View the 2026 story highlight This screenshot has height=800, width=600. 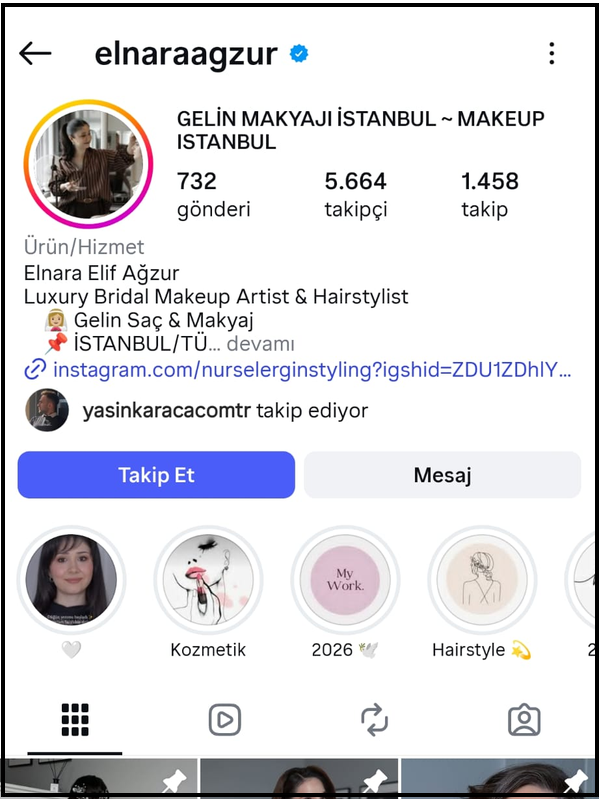pyautogui.click(x=345, y=580)
